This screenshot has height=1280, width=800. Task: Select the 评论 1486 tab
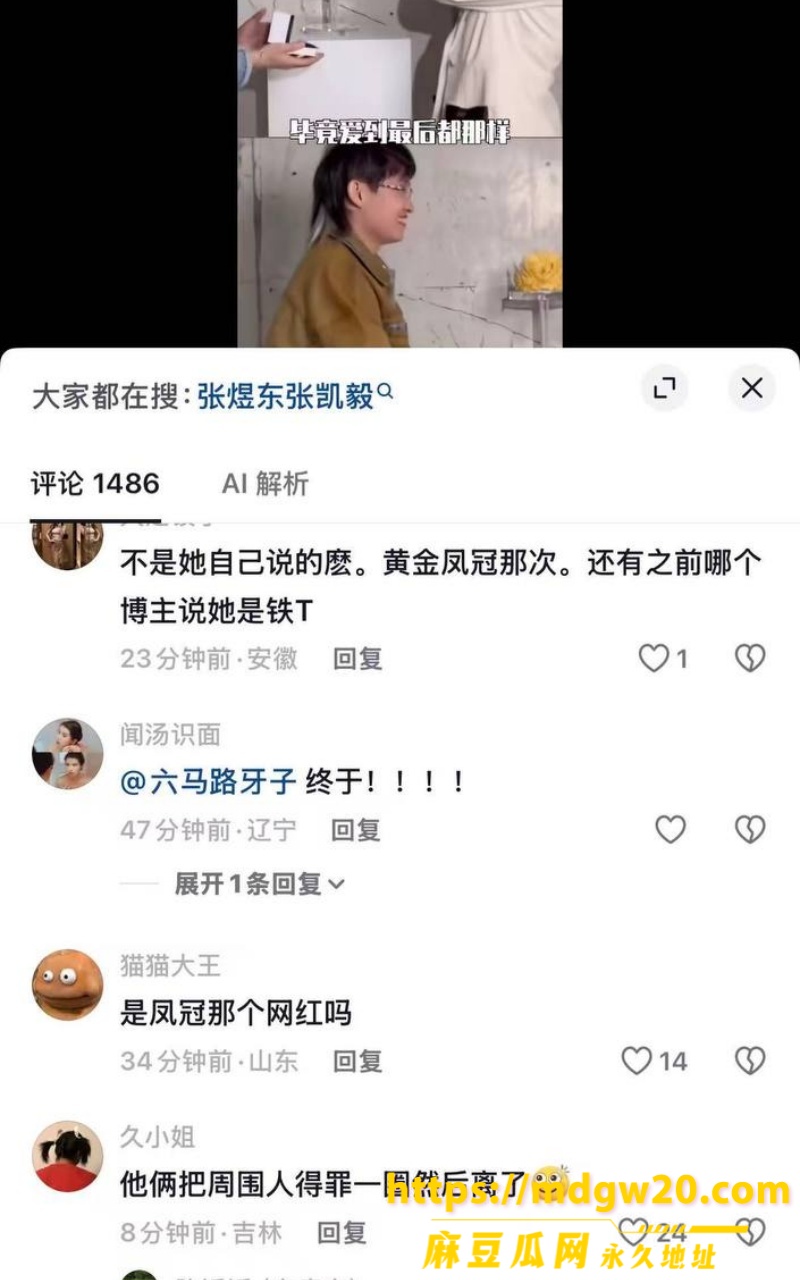point(95,484)
